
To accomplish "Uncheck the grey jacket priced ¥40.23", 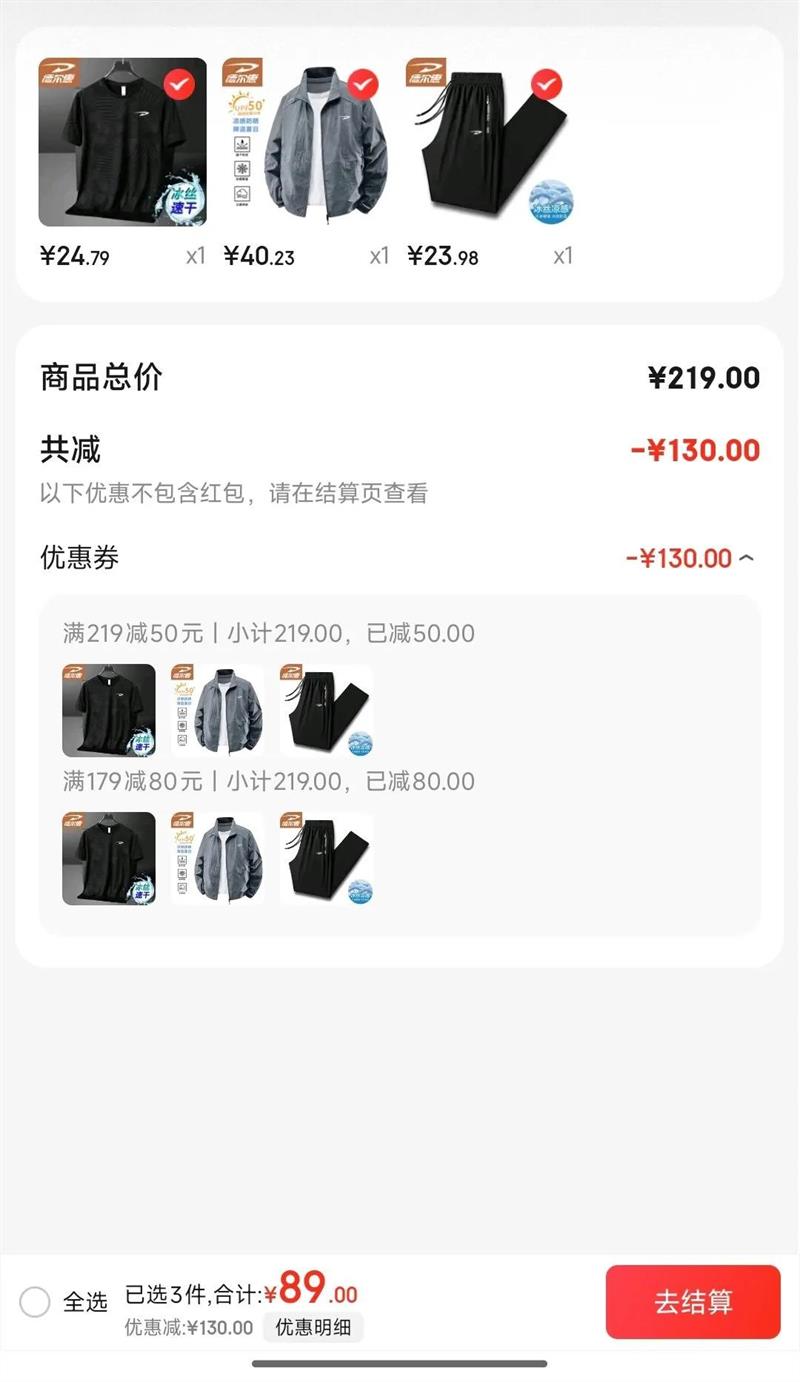I will tap(363, 86).
